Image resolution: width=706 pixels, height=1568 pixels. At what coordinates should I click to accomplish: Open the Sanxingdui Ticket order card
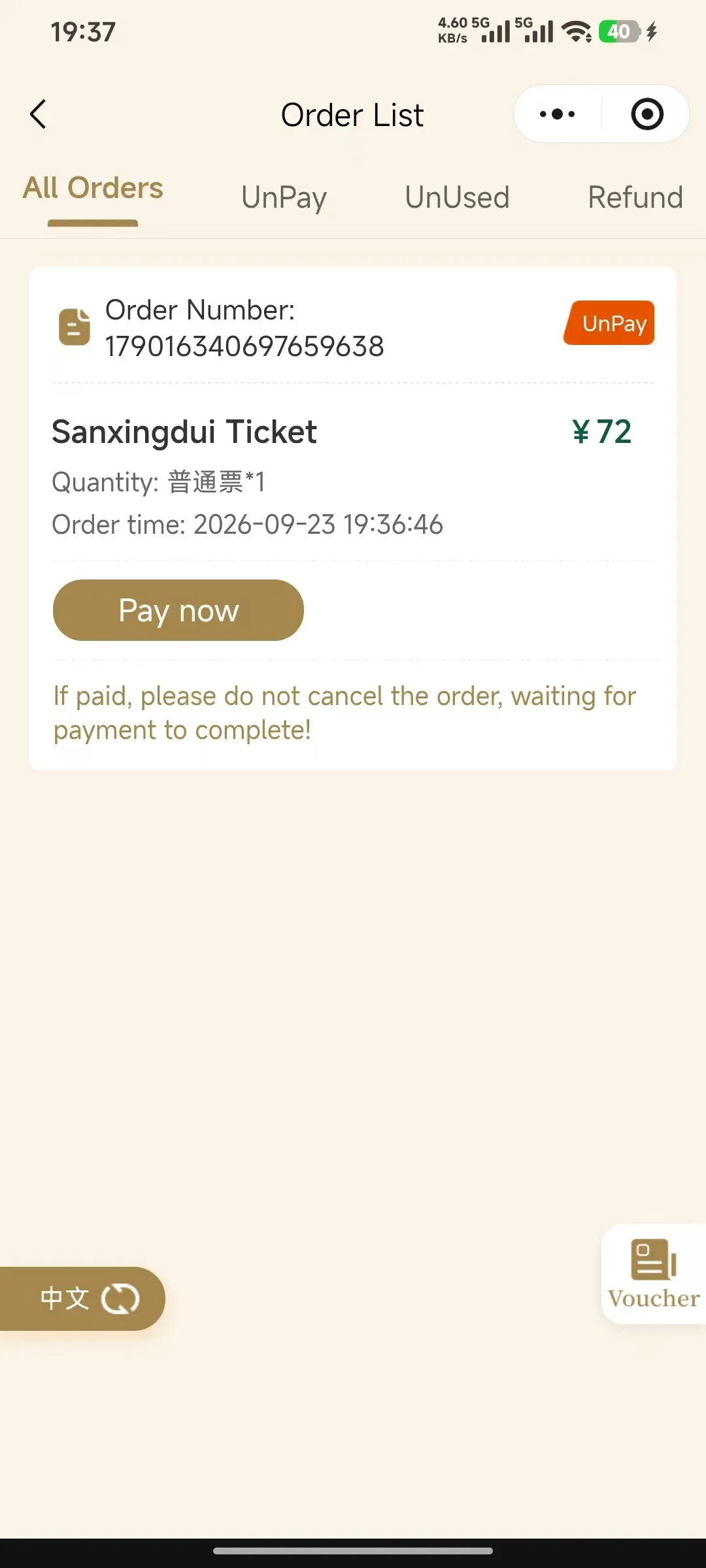[x=353, y=518]
